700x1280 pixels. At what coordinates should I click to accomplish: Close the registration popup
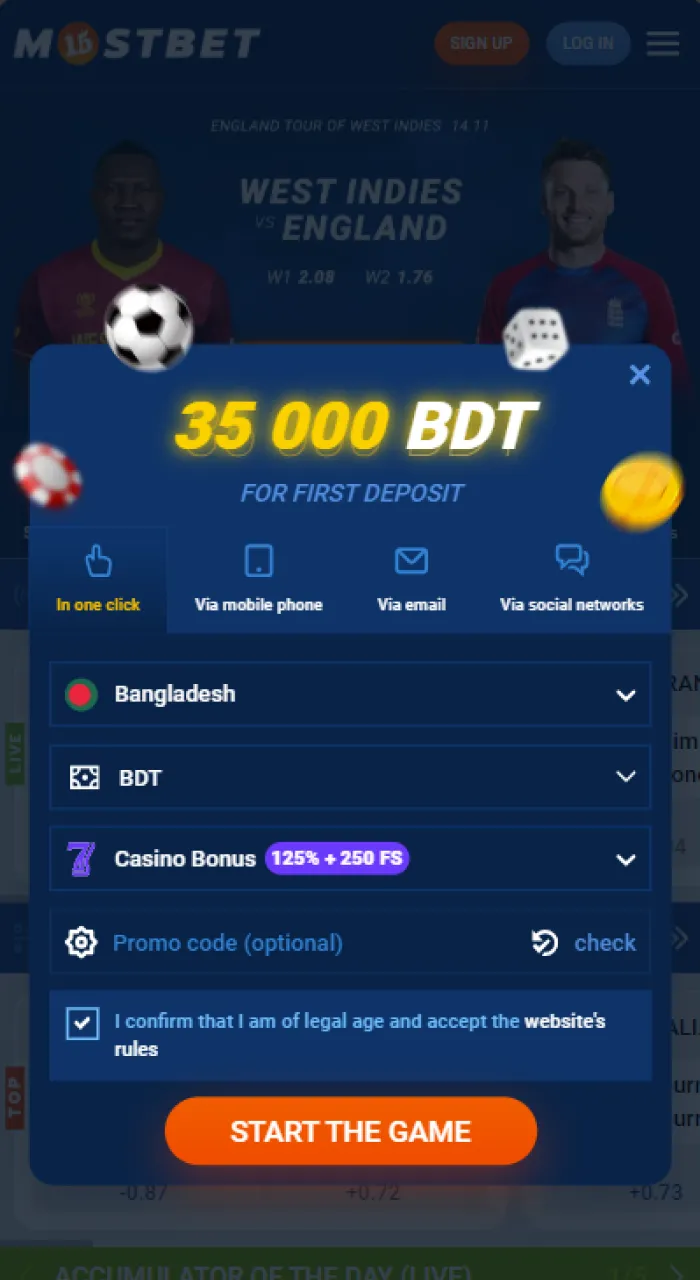[x=639, y=375]
